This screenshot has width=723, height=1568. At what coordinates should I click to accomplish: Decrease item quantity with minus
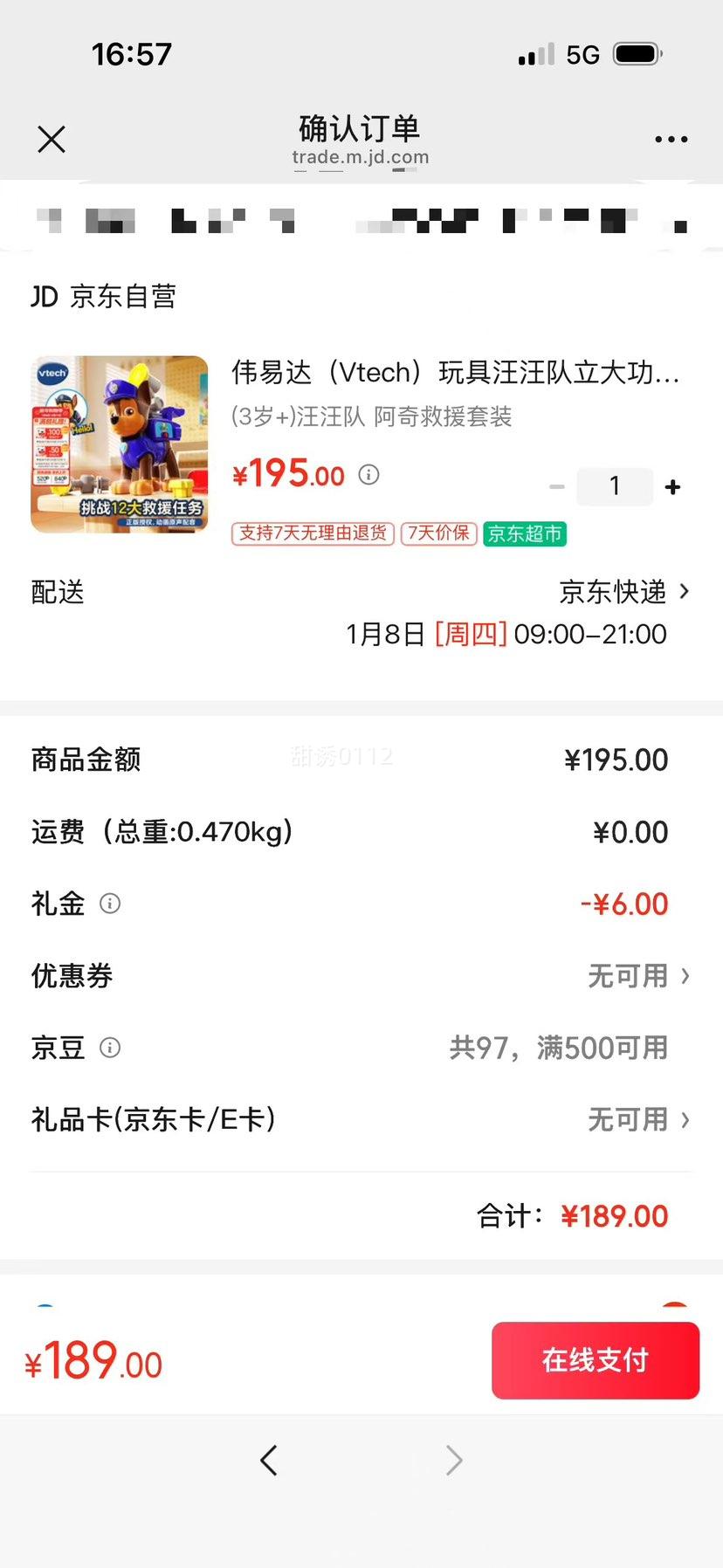(556, 487)
